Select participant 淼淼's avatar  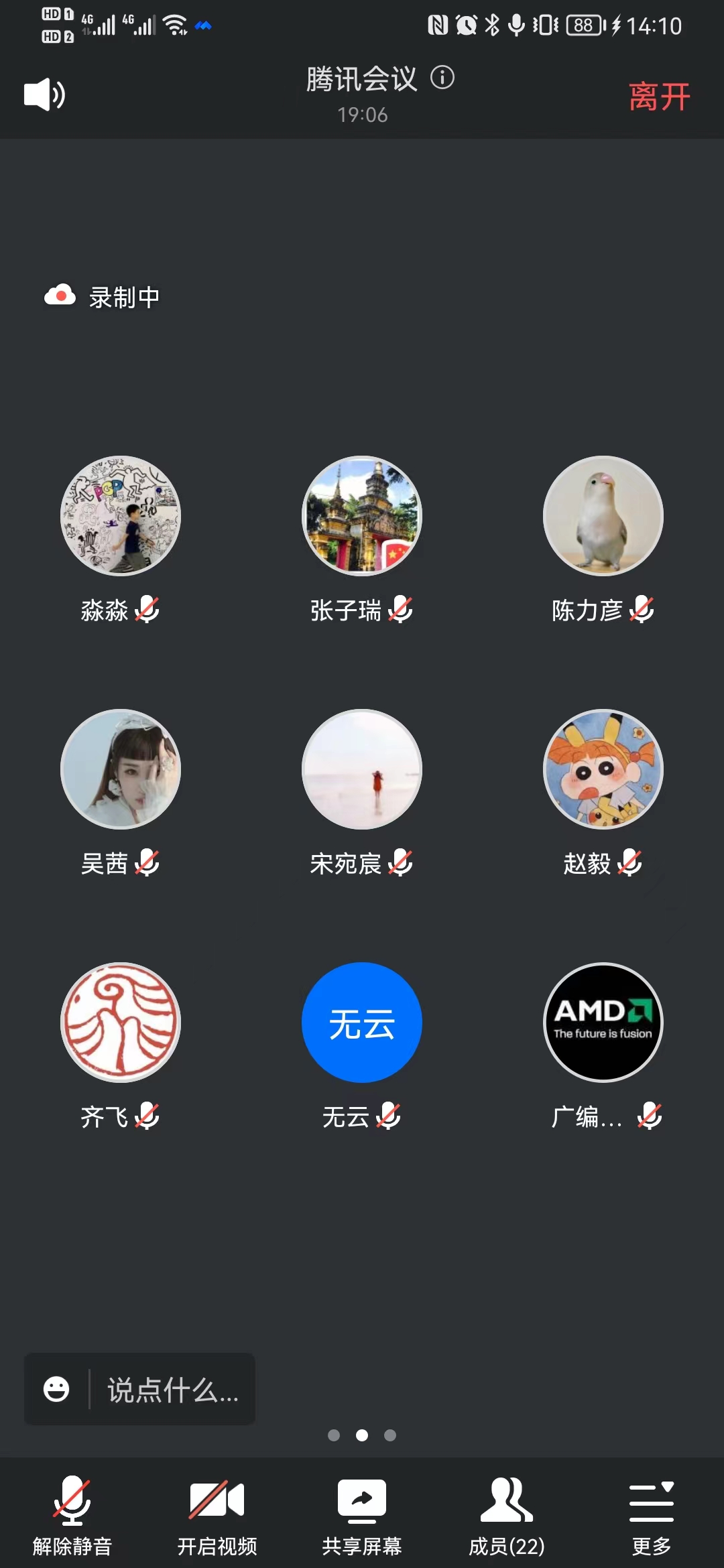121,516
